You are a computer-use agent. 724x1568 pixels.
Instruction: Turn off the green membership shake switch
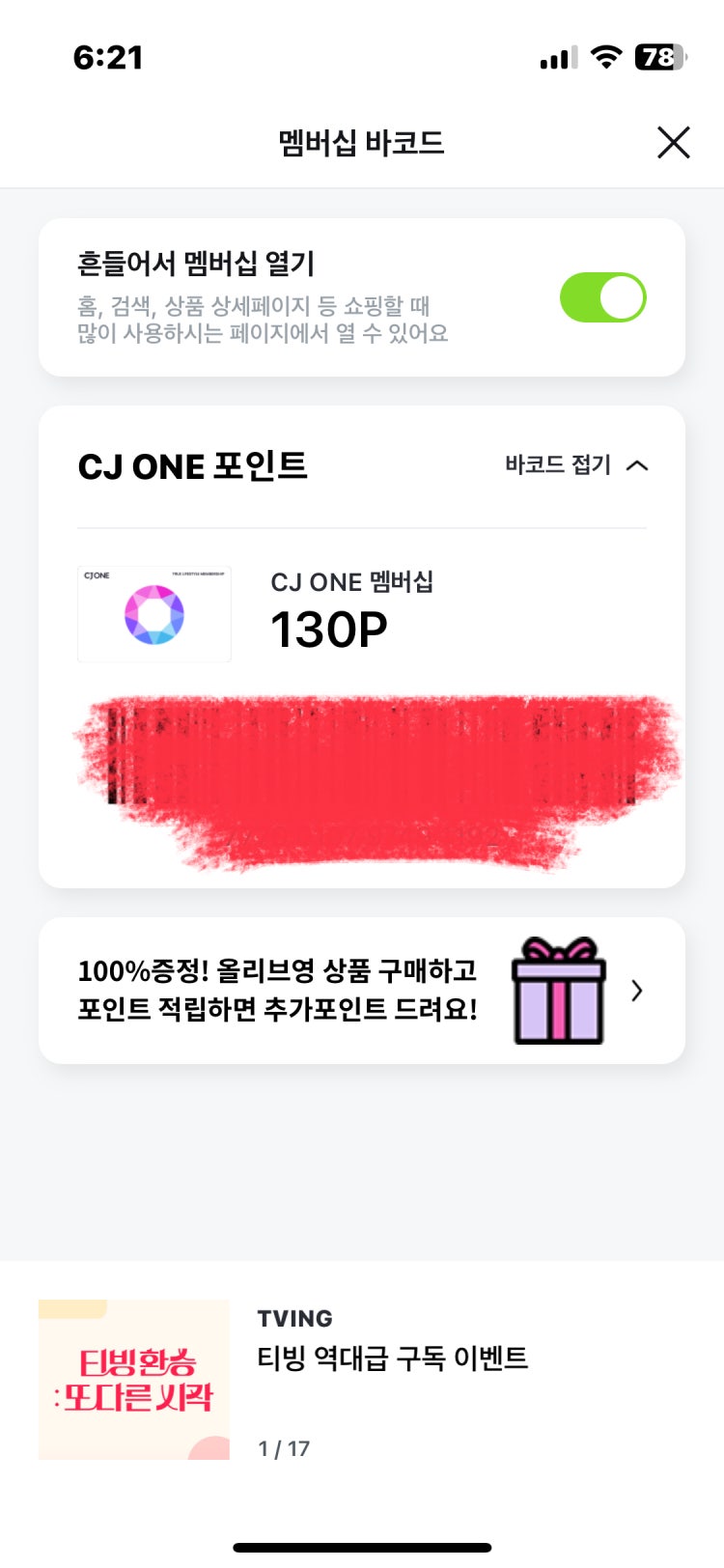(x=601, y=297)
